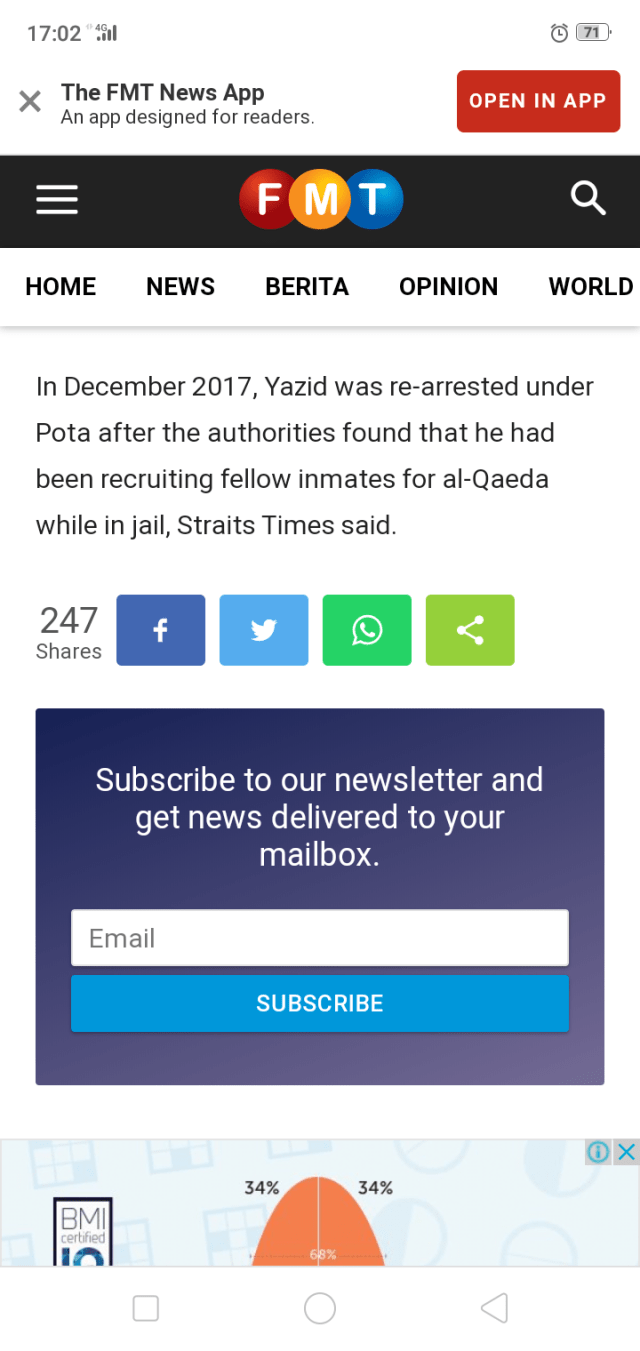Open the green general share button
This screenshot has width=640, height=1351.
point(470,630)
